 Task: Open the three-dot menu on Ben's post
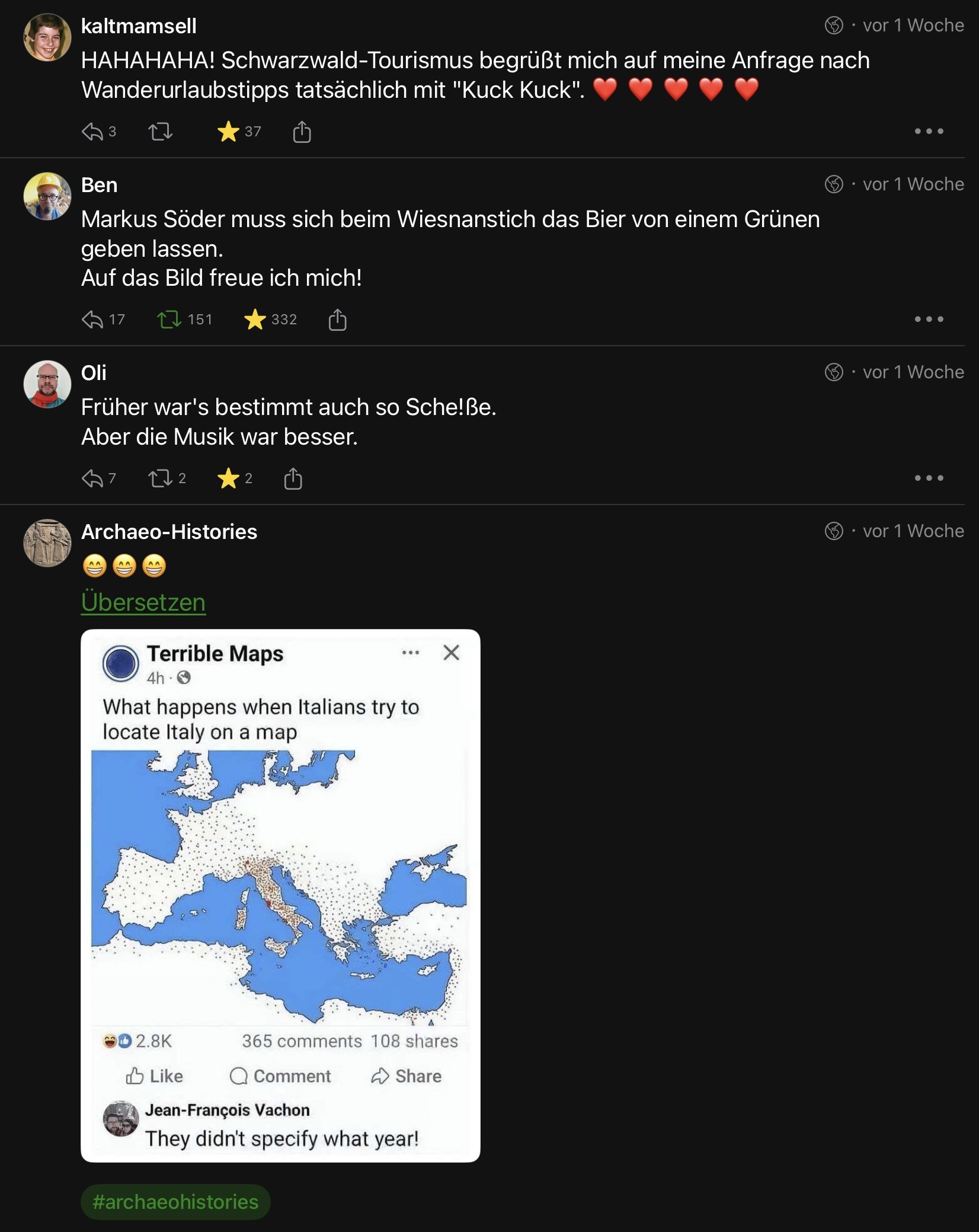[928, 320]
